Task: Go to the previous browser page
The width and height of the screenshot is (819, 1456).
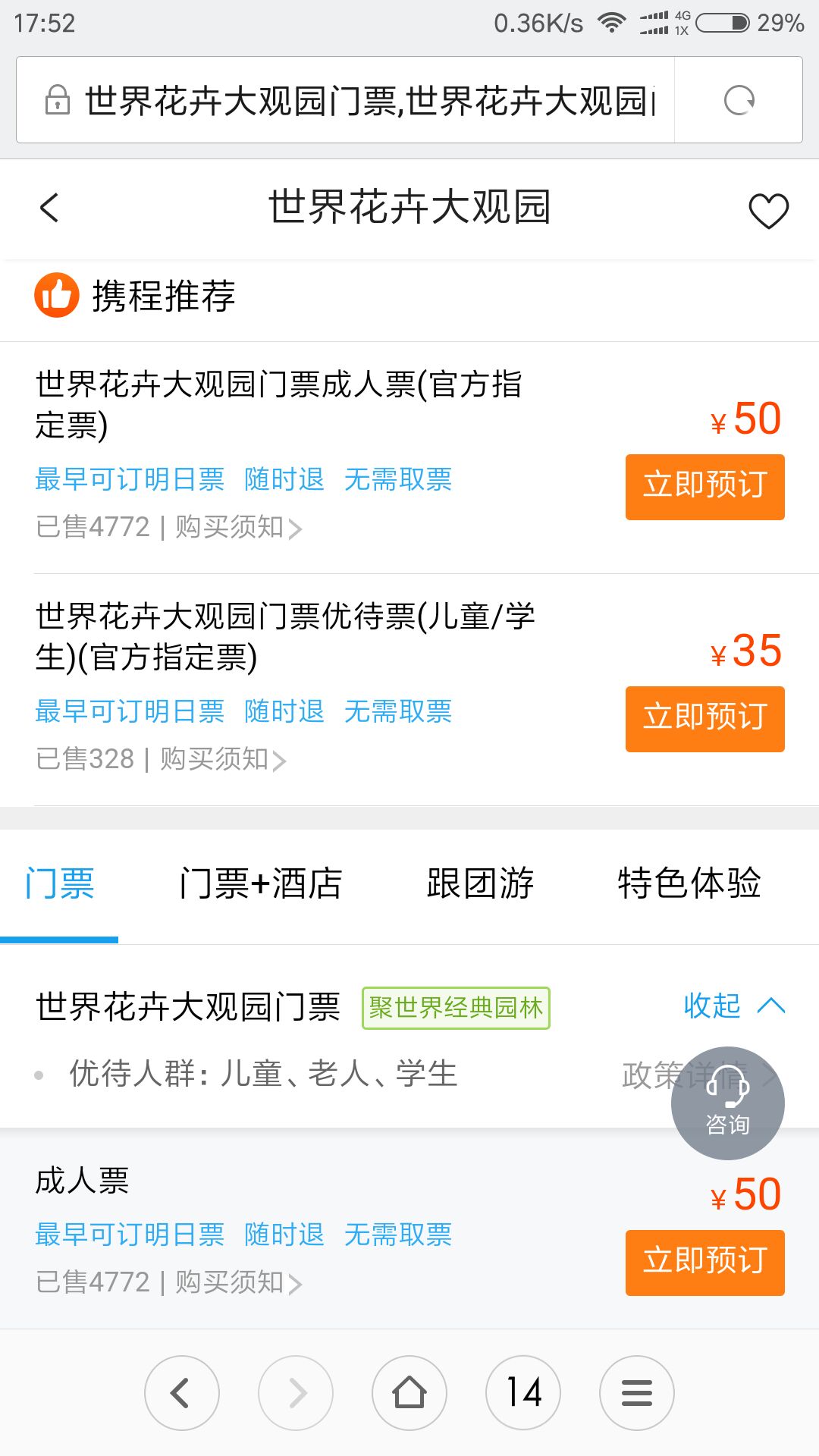Action: [181, 1393]
